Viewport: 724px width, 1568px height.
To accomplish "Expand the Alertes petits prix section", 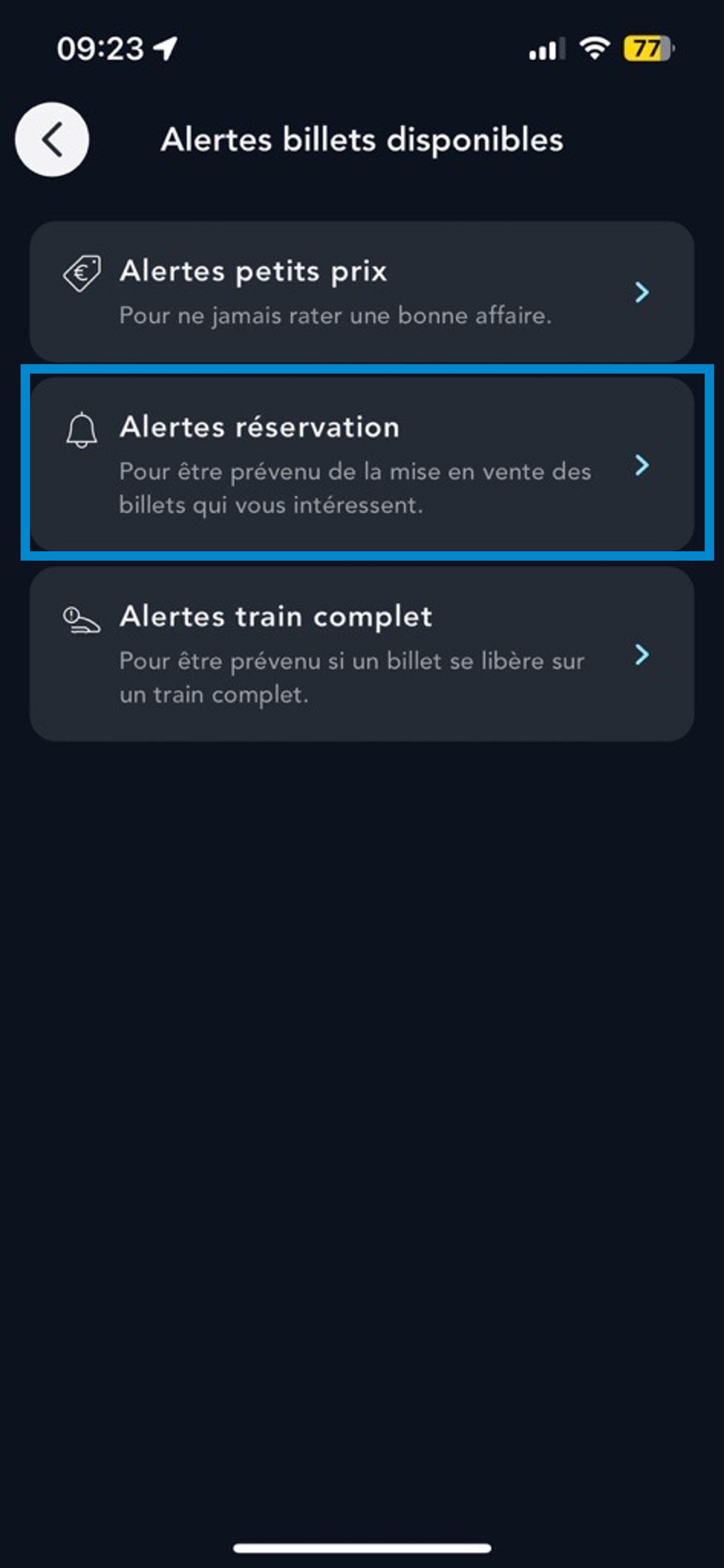I will pyautogui.click(x=641, y=293).
